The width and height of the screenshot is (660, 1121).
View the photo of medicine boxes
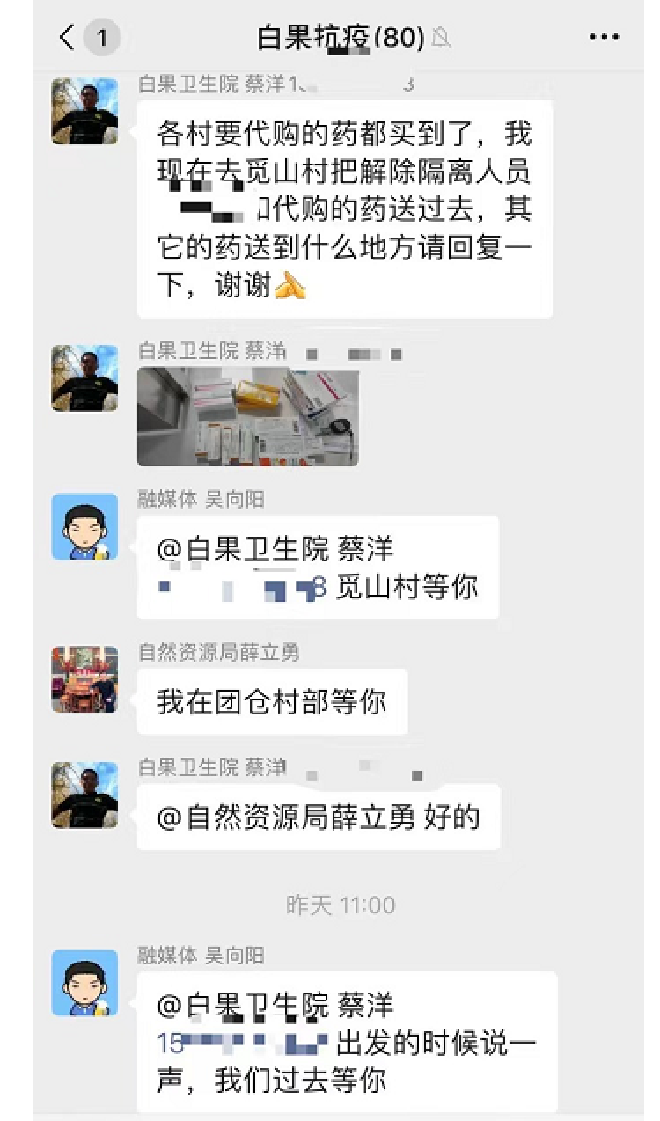[x=247, y=416]
